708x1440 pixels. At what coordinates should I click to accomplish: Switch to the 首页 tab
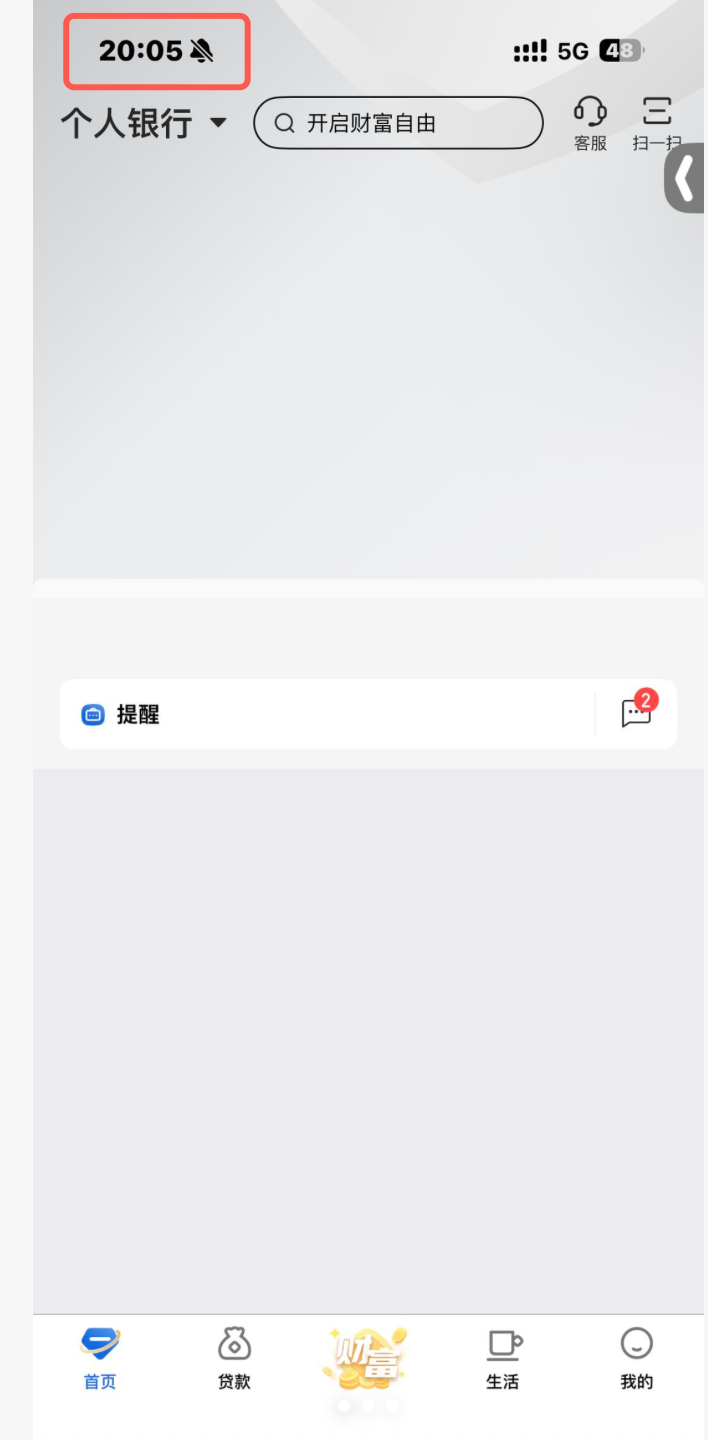[x=100, y=1358]
